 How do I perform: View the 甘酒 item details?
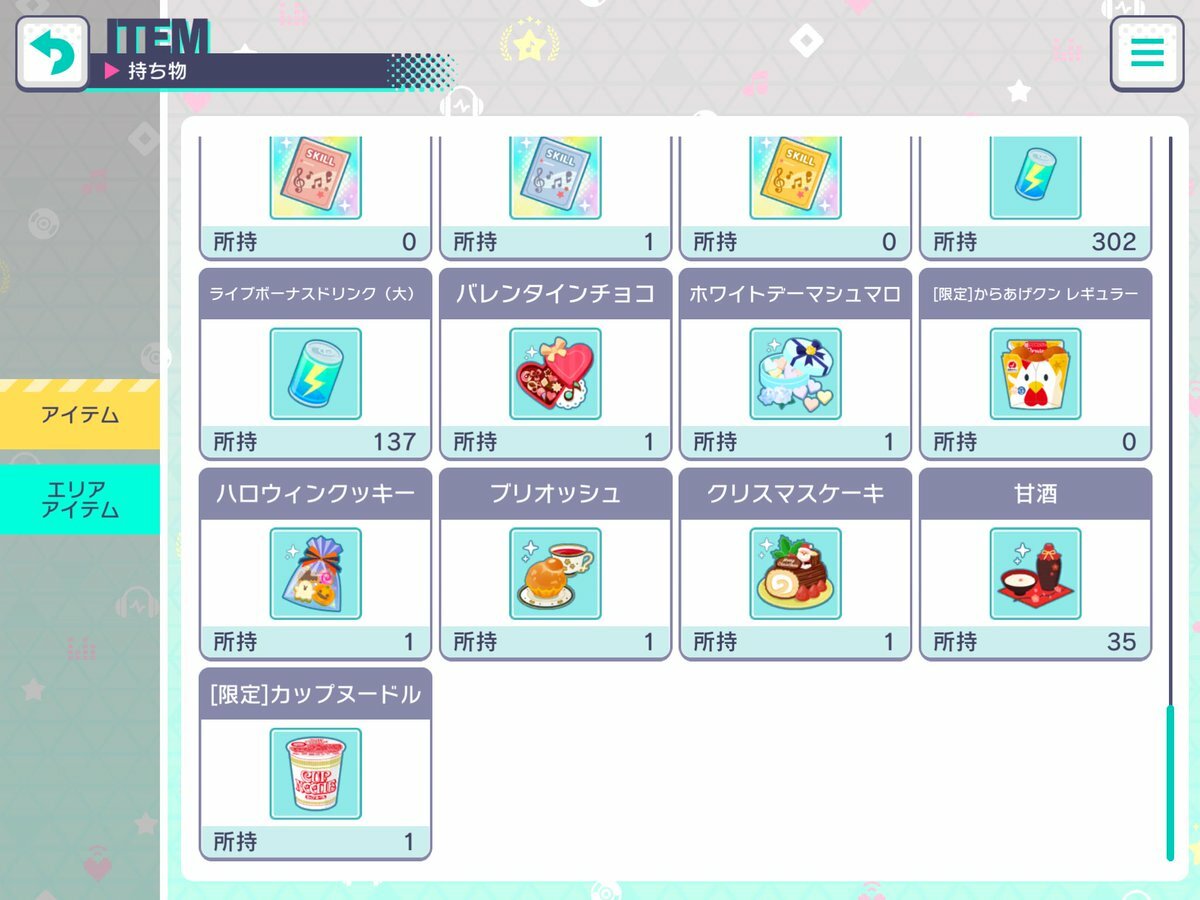(x=1035, y=573)
